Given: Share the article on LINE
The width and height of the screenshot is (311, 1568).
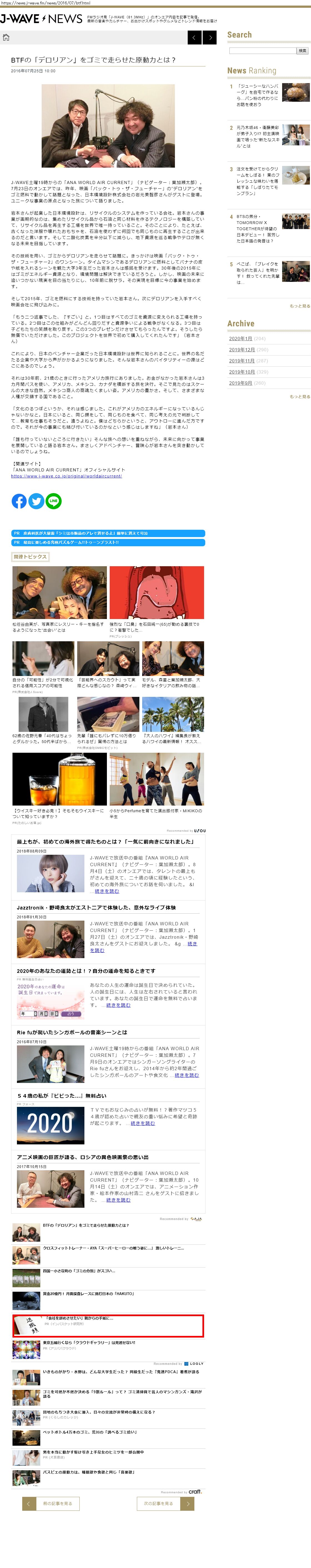Looking at the screenshot, I should tap(54, 501).
